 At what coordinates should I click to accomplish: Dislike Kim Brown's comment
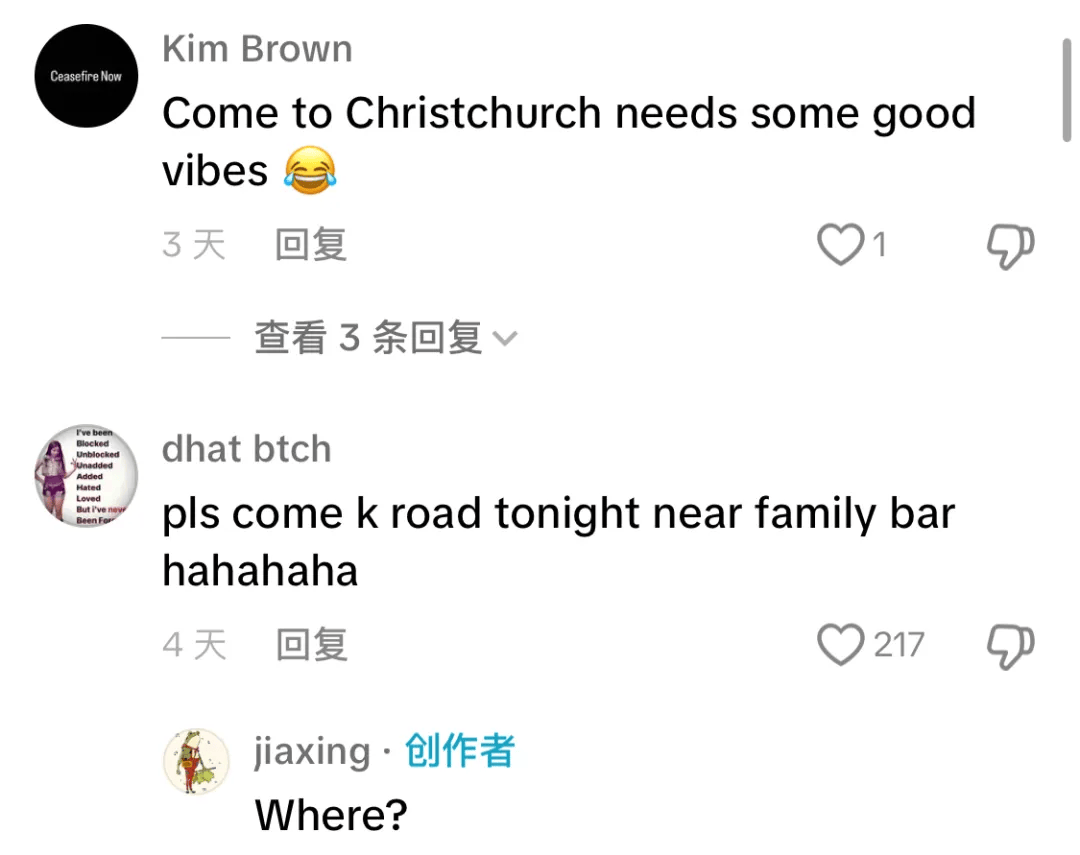1010,245
